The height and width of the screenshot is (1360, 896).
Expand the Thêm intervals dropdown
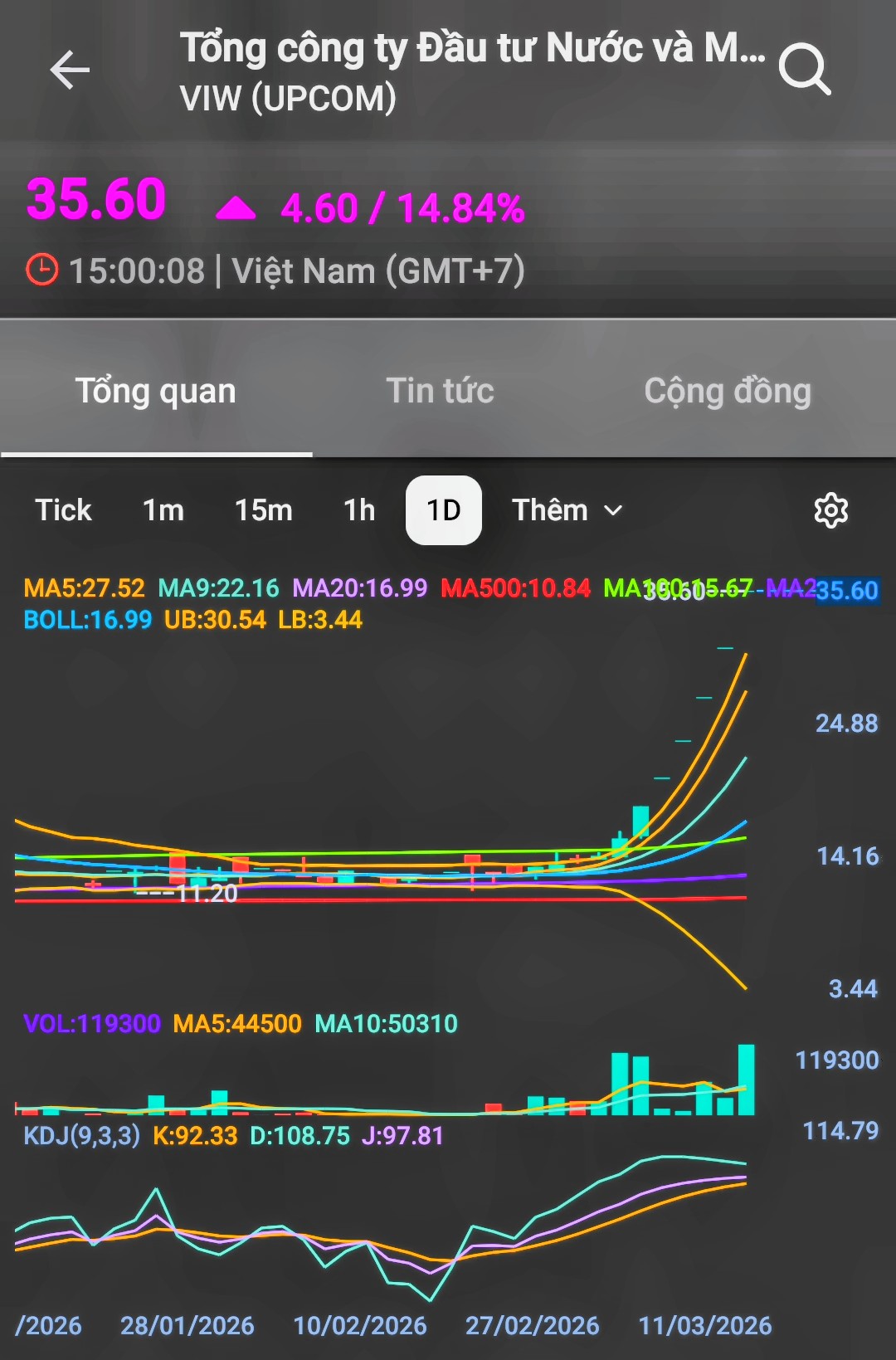tap(567, 510)
